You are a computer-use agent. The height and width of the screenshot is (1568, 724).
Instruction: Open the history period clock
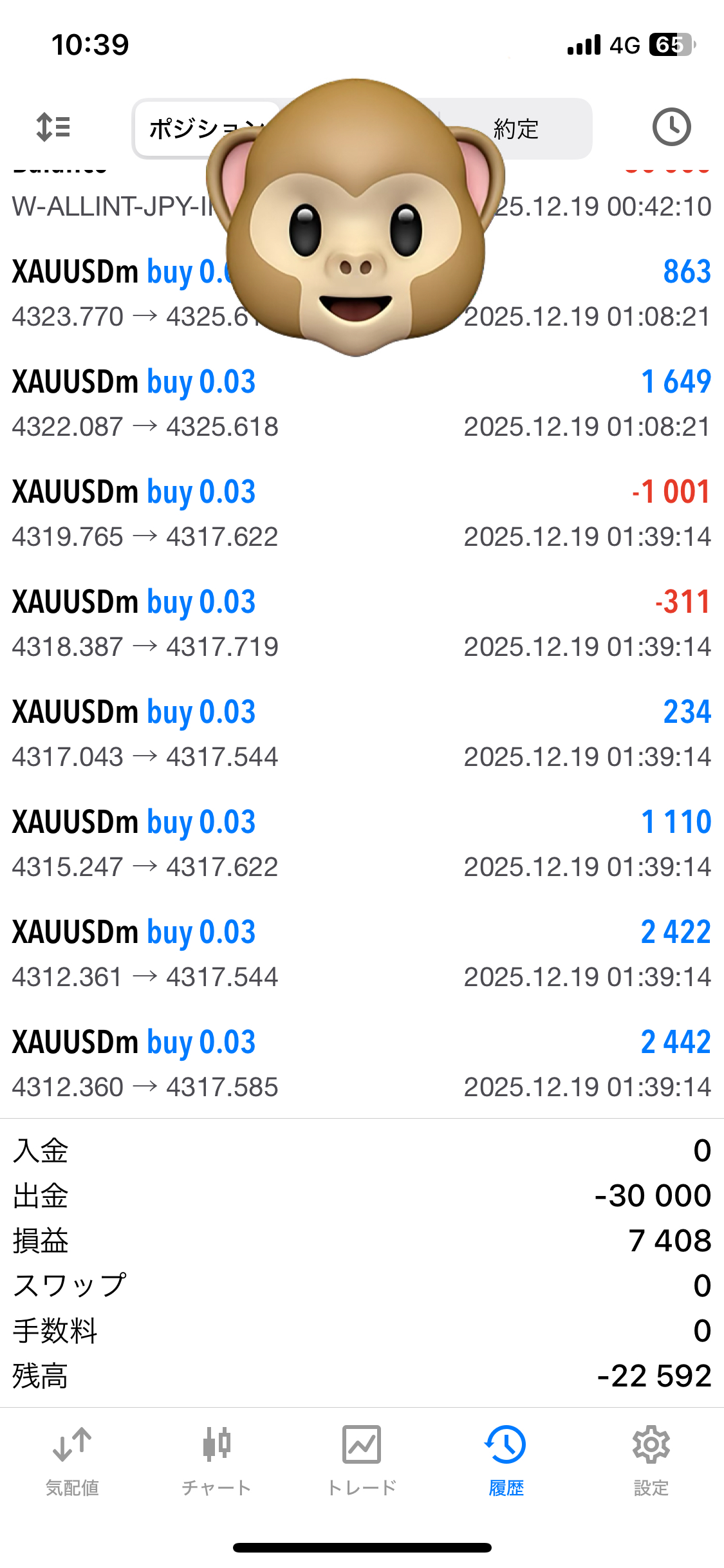coord(671,127)
